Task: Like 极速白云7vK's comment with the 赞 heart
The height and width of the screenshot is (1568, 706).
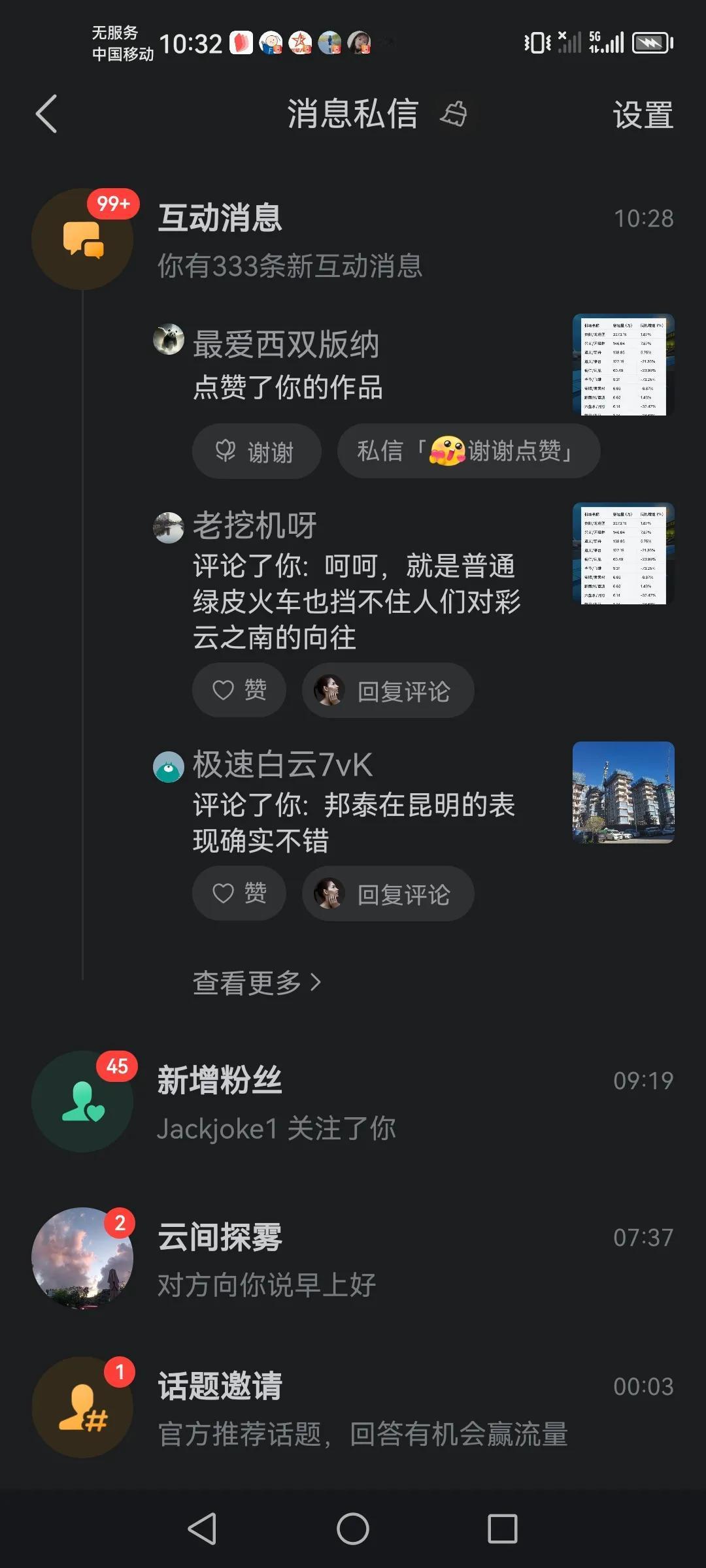Action: (239, 894)
